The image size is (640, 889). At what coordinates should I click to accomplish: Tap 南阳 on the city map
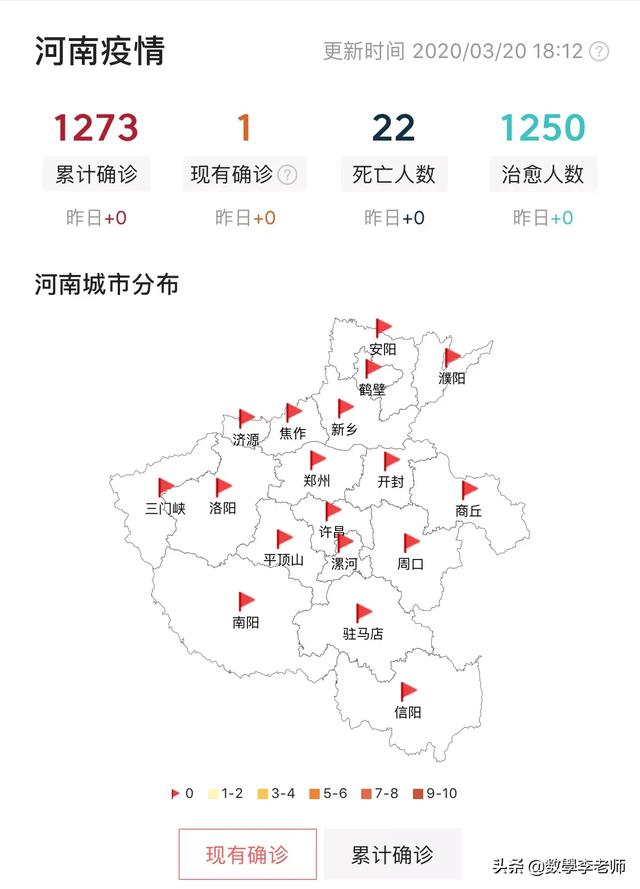(x=245, y=612)
